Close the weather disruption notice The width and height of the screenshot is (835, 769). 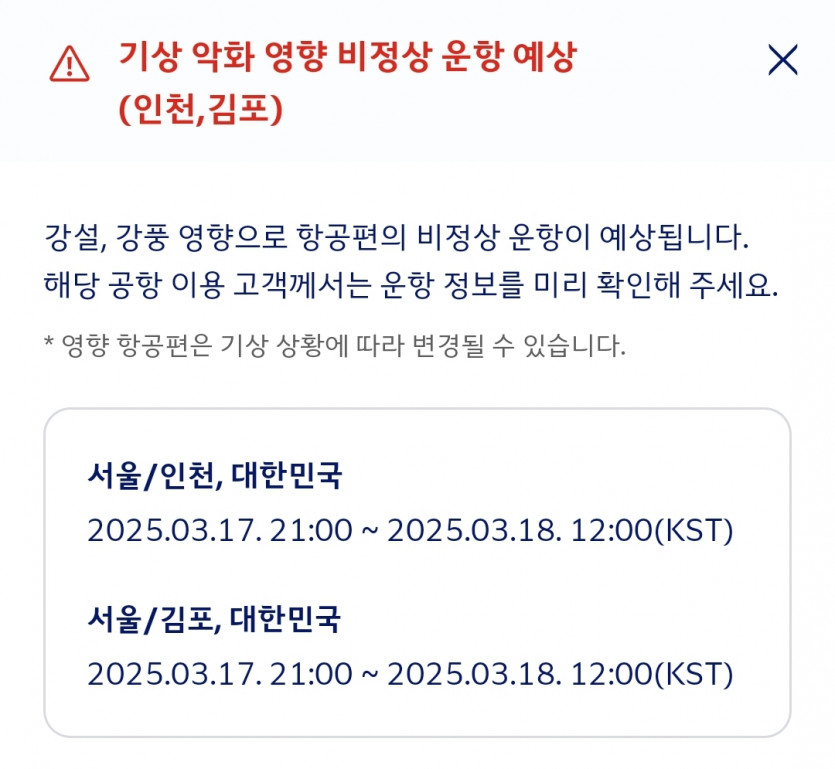point(782,60)
